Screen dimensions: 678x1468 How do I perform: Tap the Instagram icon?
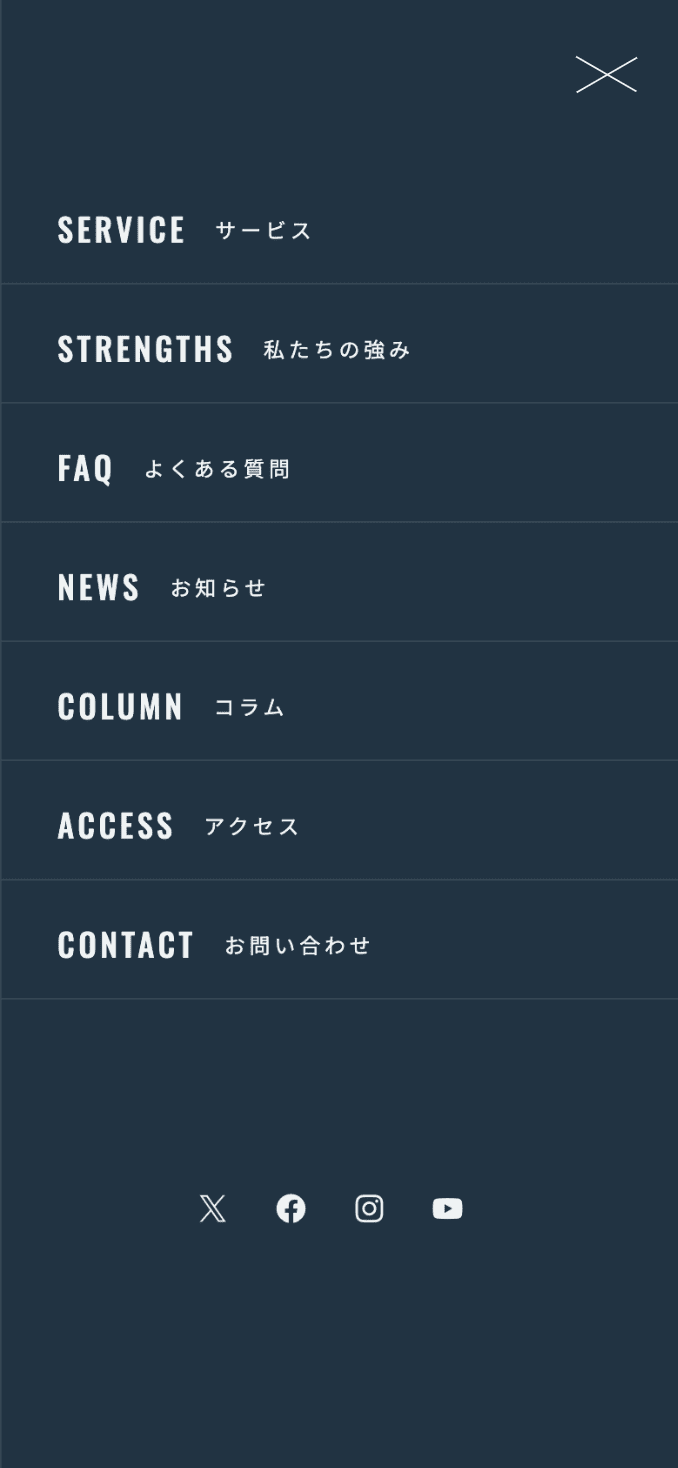tap(369, 1209)
